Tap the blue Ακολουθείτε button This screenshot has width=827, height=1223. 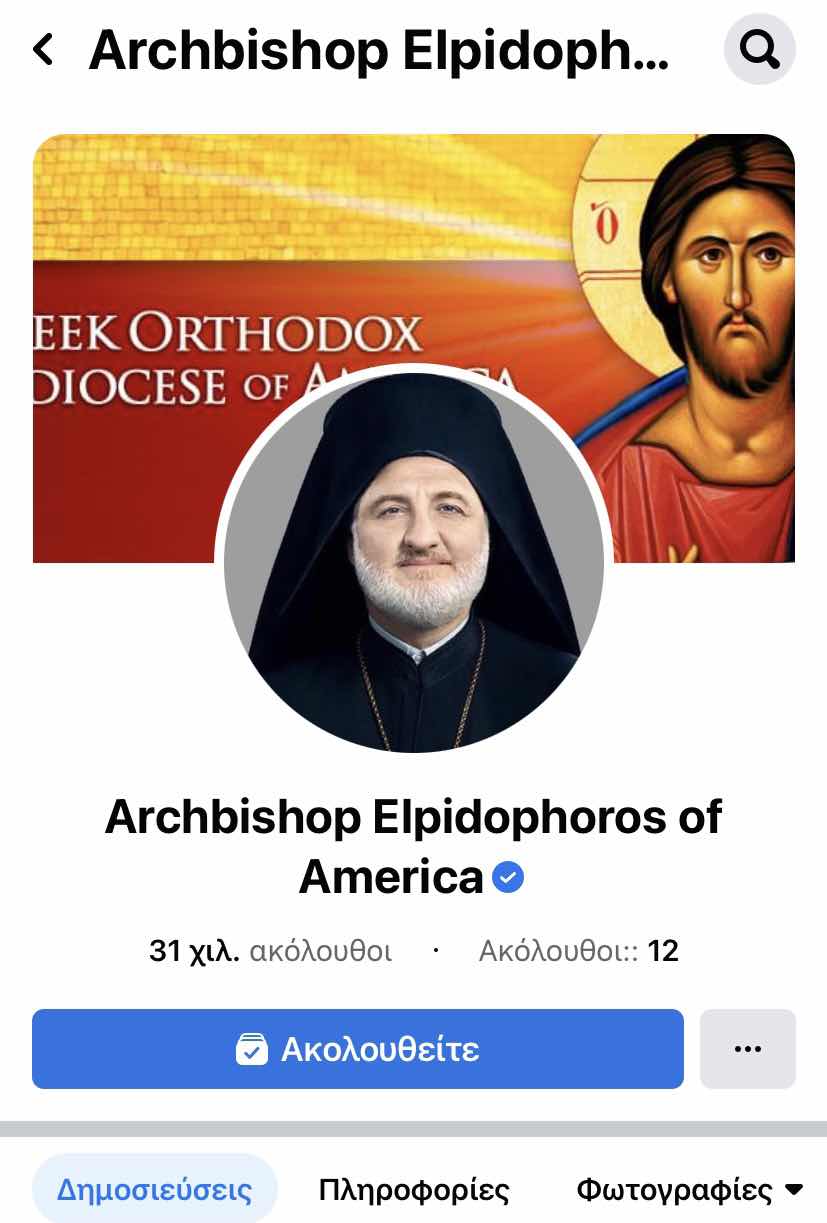coord(358,1049)
